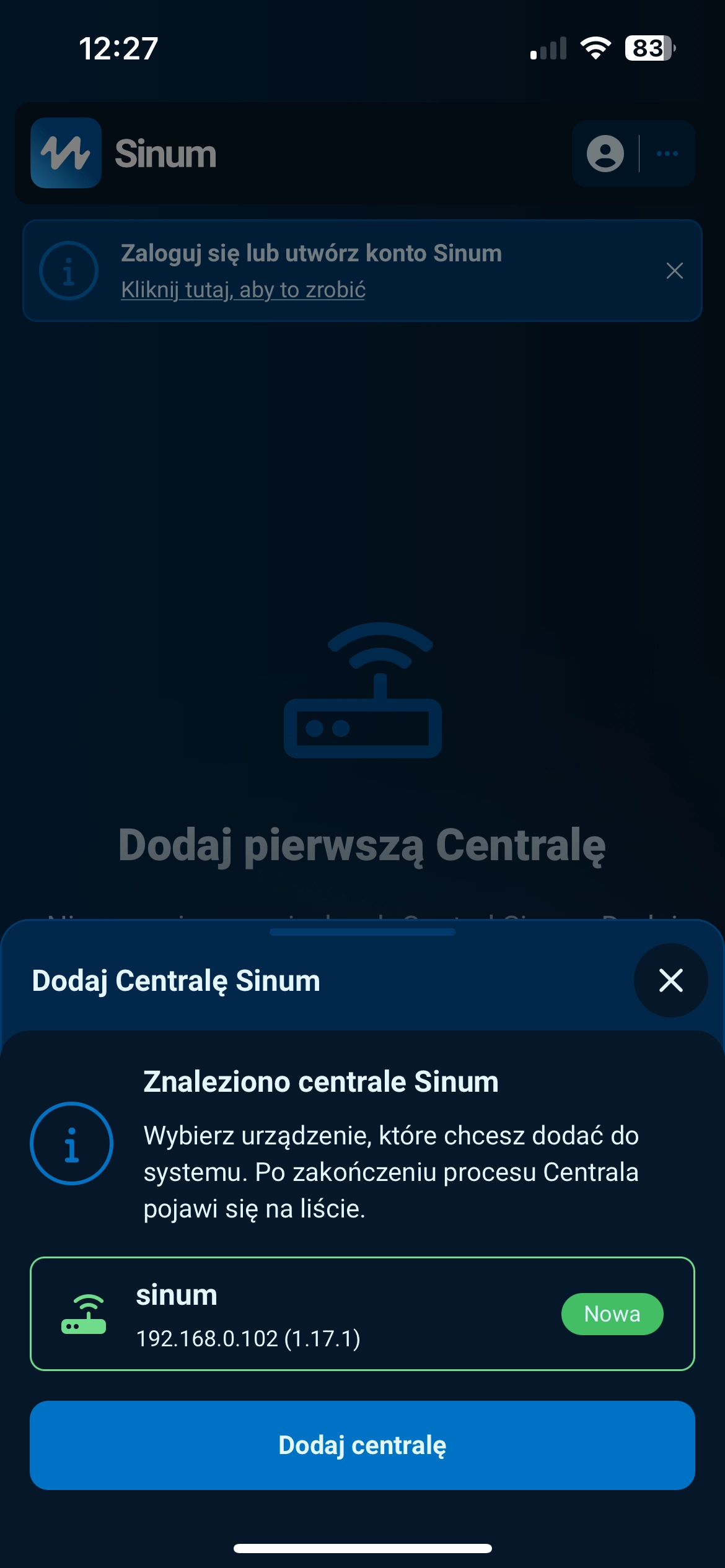725x1568 pixels.
Task: Tap the Dodaj centralę button
Action: 362,1445
